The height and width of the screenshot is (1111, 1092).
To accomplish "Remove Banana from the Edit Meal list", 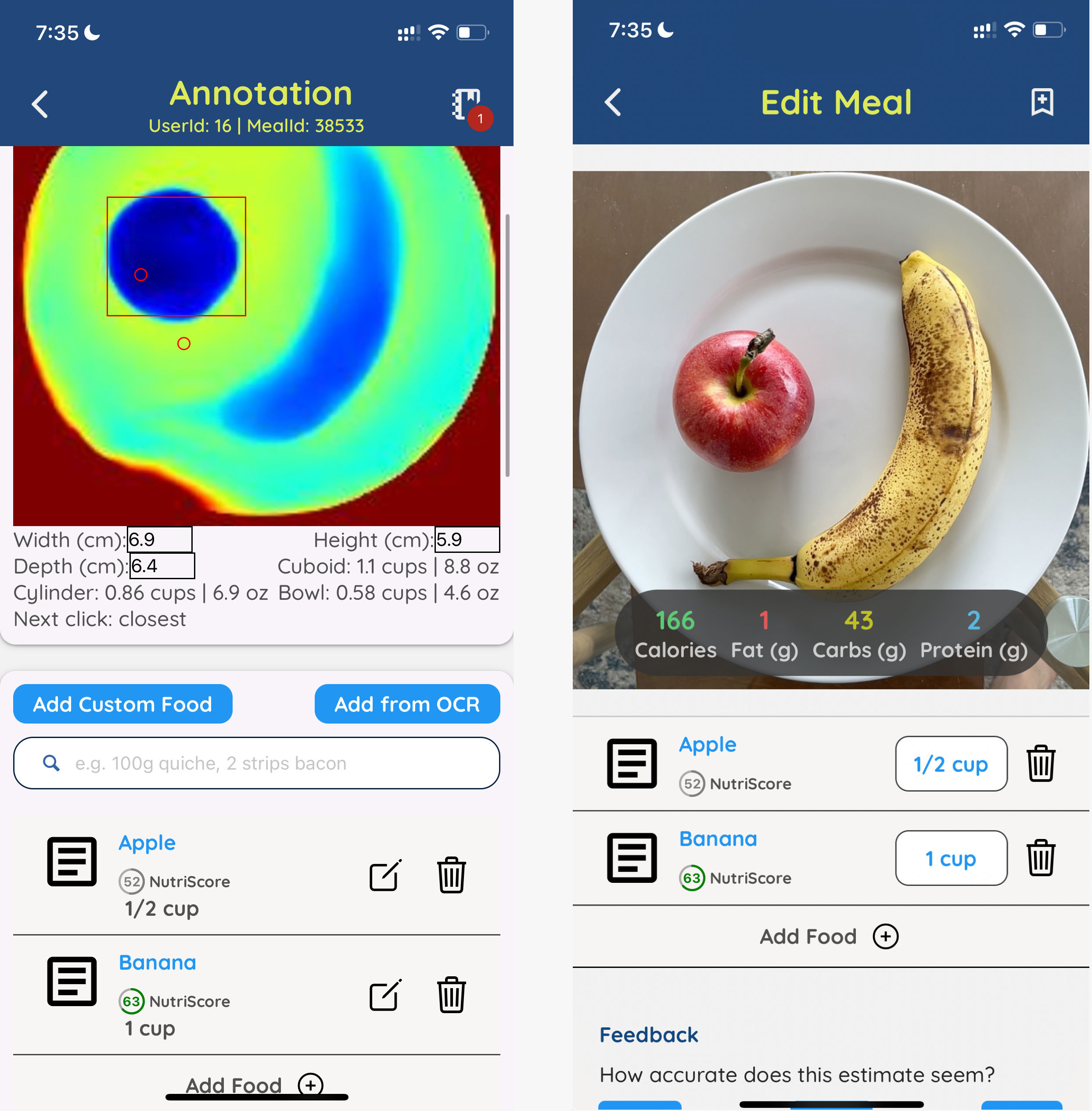I will 1040,858.
